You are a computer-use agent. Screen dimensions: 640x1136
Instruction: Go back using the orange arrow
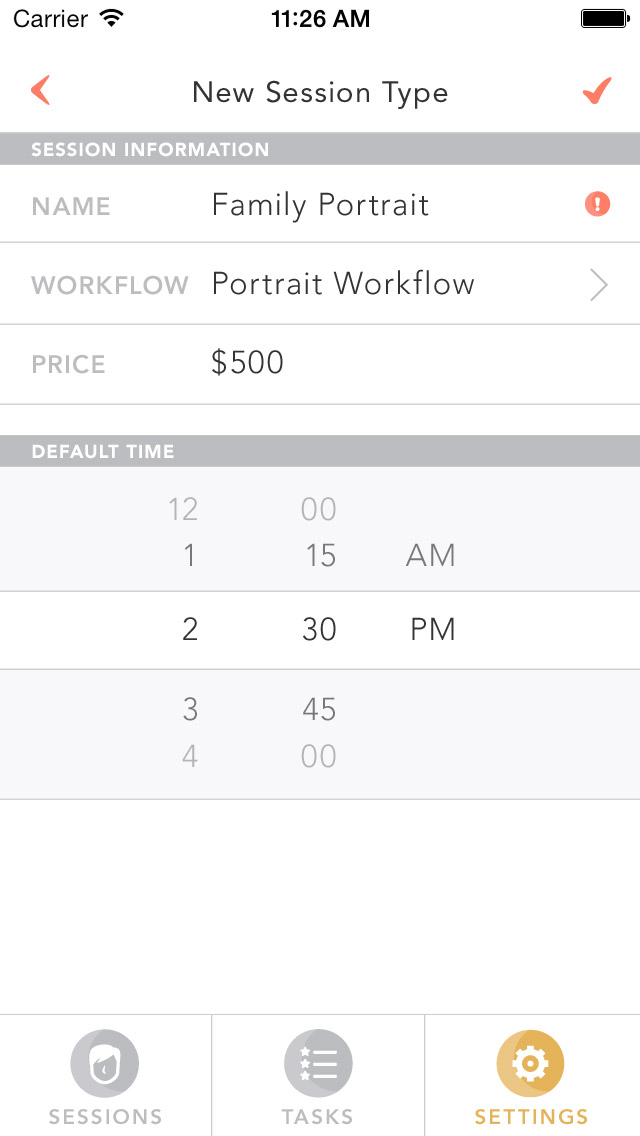41,91
